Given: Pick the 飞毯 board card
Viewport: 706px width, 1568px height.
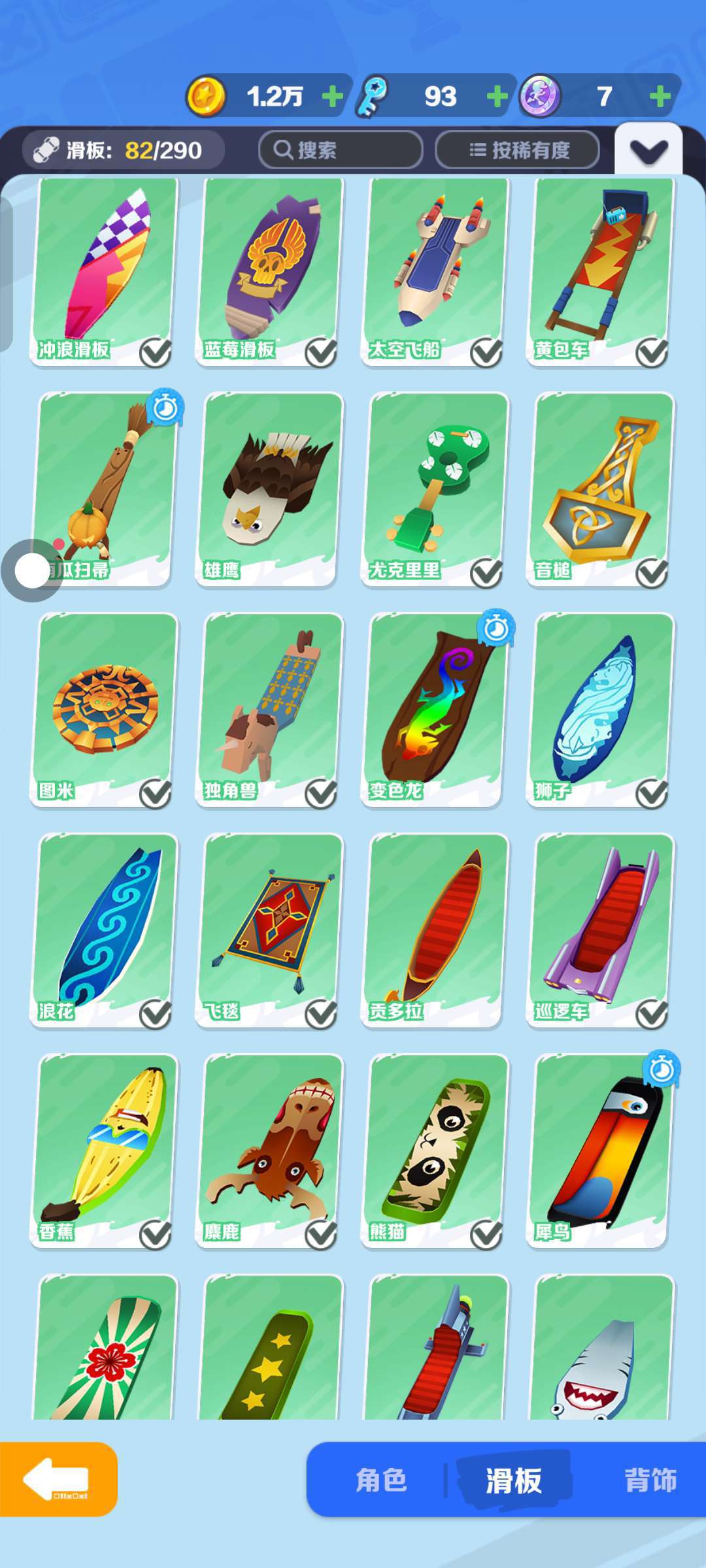Looking at the screenshot, I should click(x=270, y=930).
